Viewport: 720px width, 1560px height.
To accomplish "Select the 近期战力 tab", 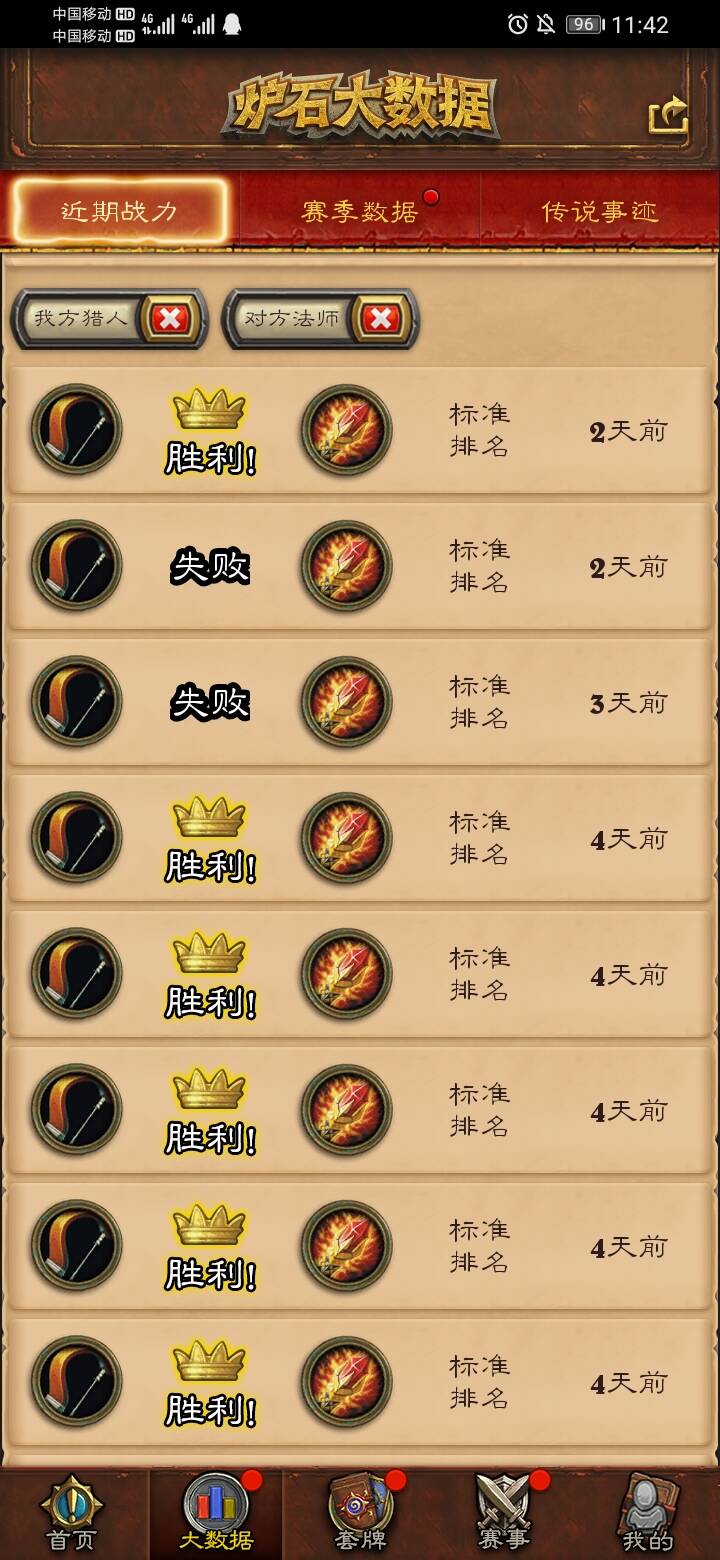I will click(x=120, y=211).
